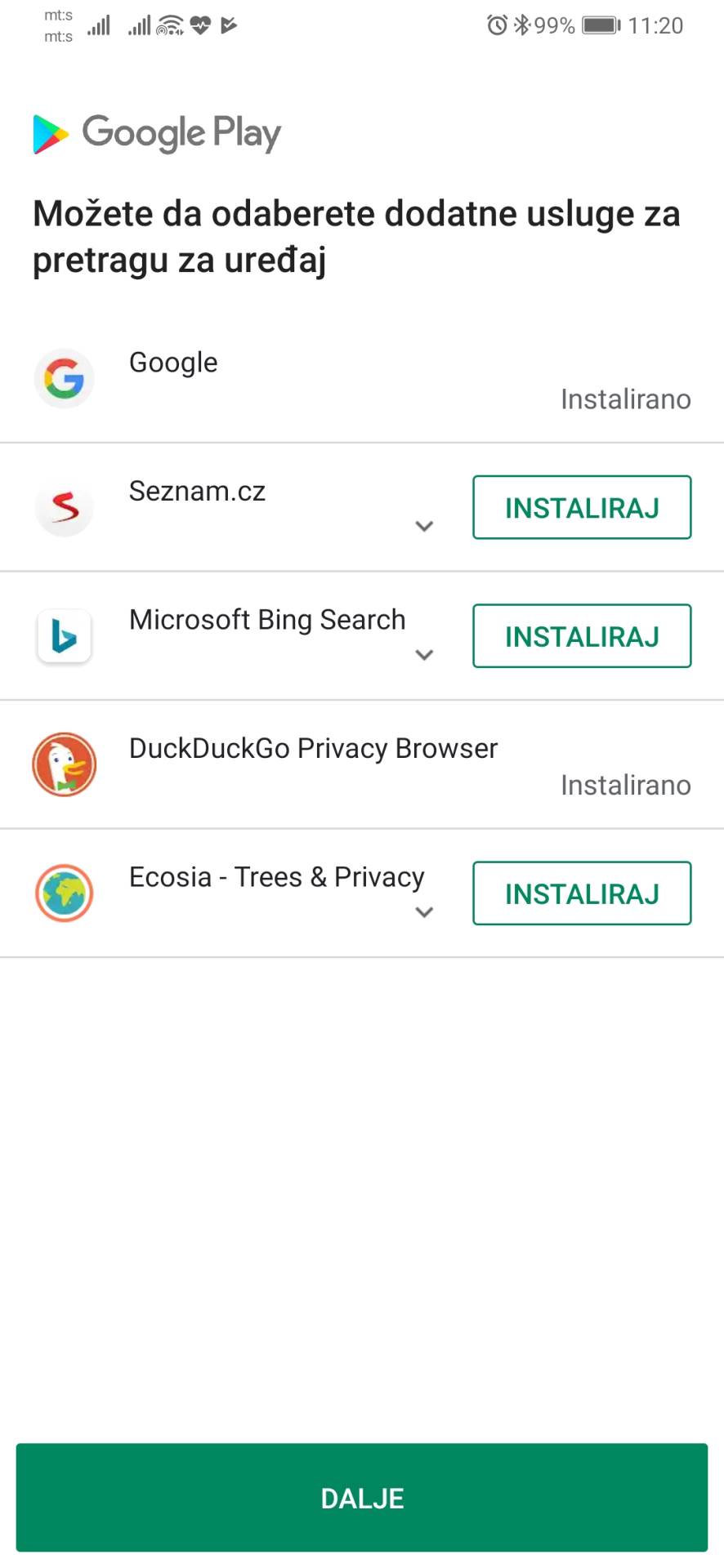
Task: Install Microsoft Bing Search
Action: pyautogui.click(x=582, y=636)
